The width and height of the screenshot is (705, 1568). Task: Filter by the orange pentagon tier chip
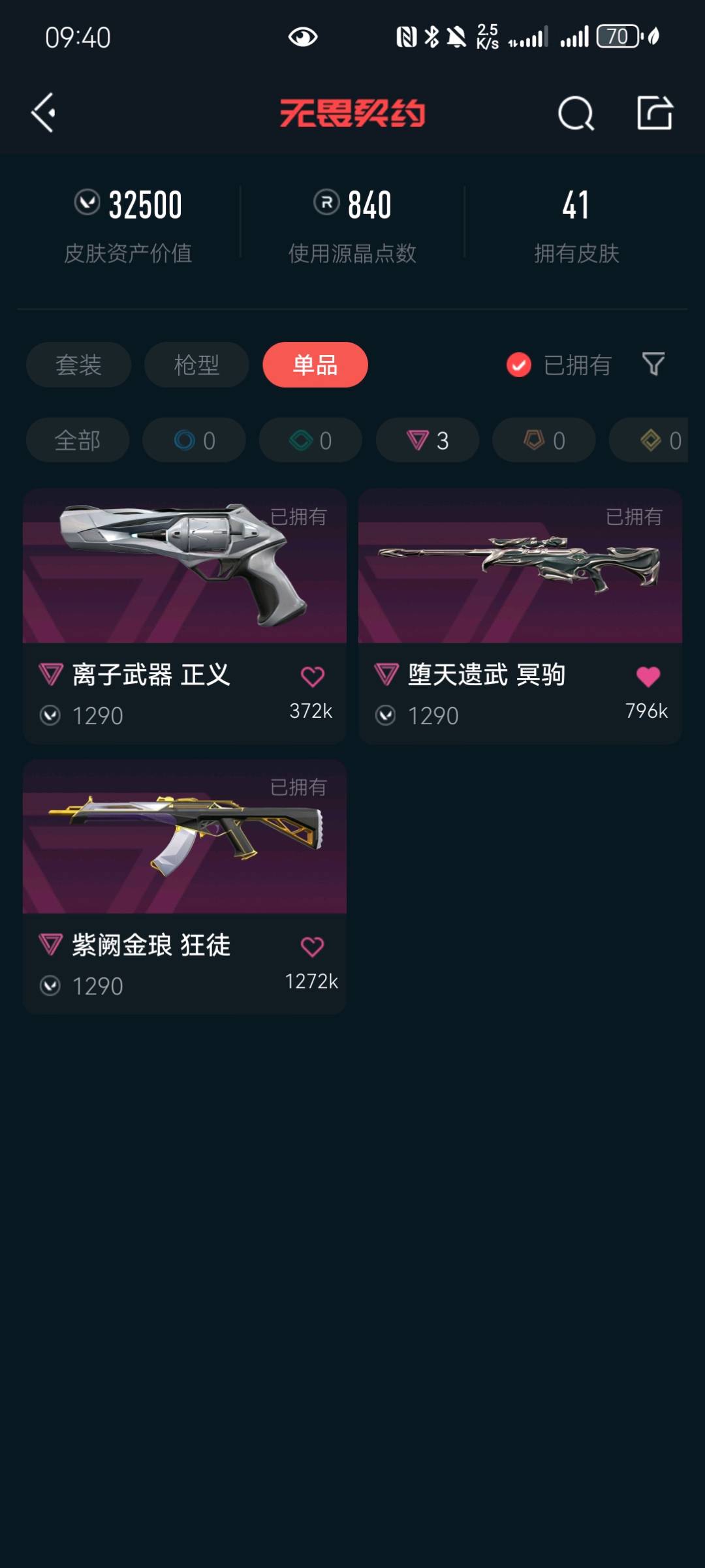(544, 440)
